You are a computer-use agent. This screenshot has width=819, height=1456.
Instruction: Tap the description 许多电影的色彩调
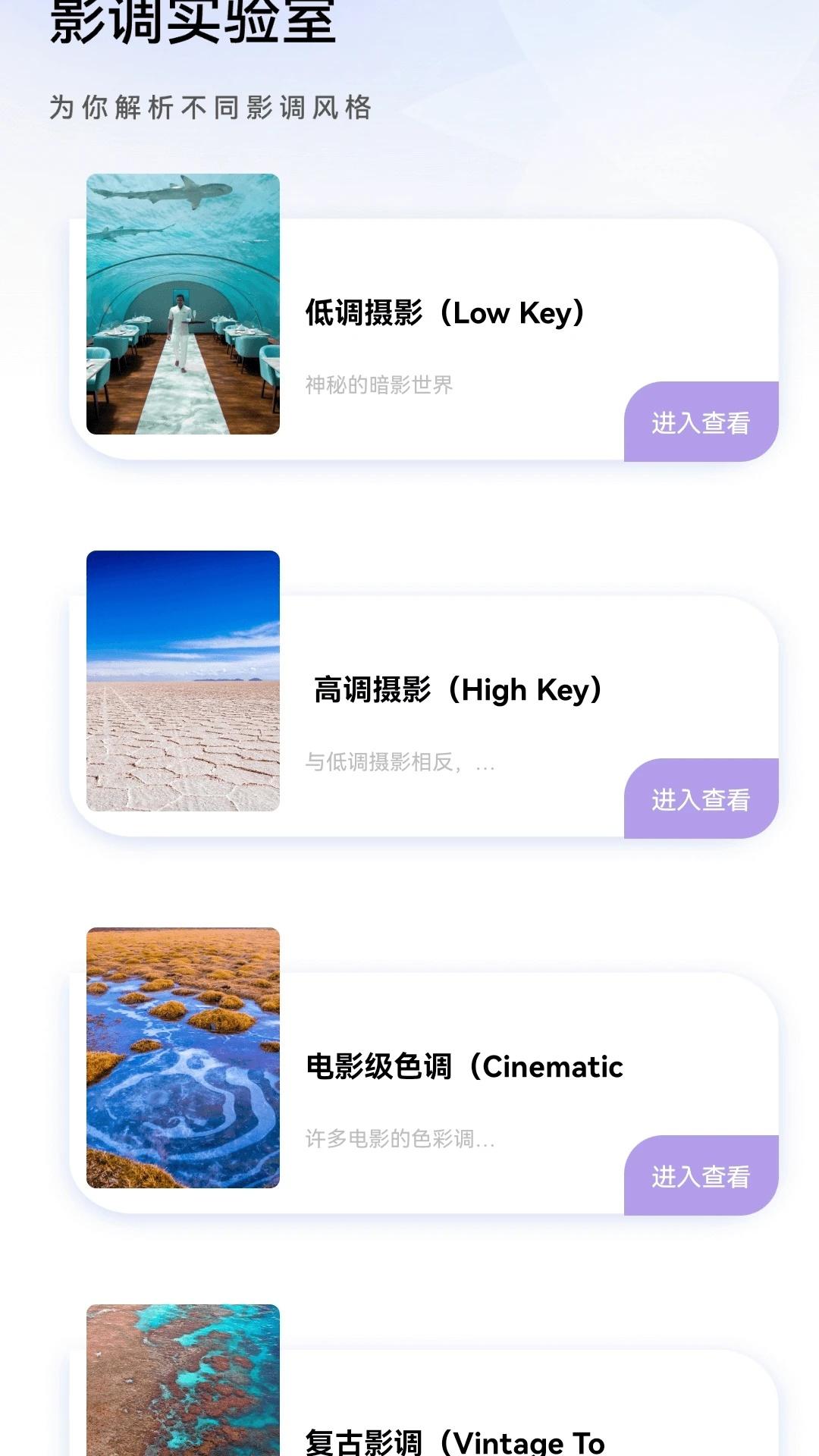pos(400,1140)
